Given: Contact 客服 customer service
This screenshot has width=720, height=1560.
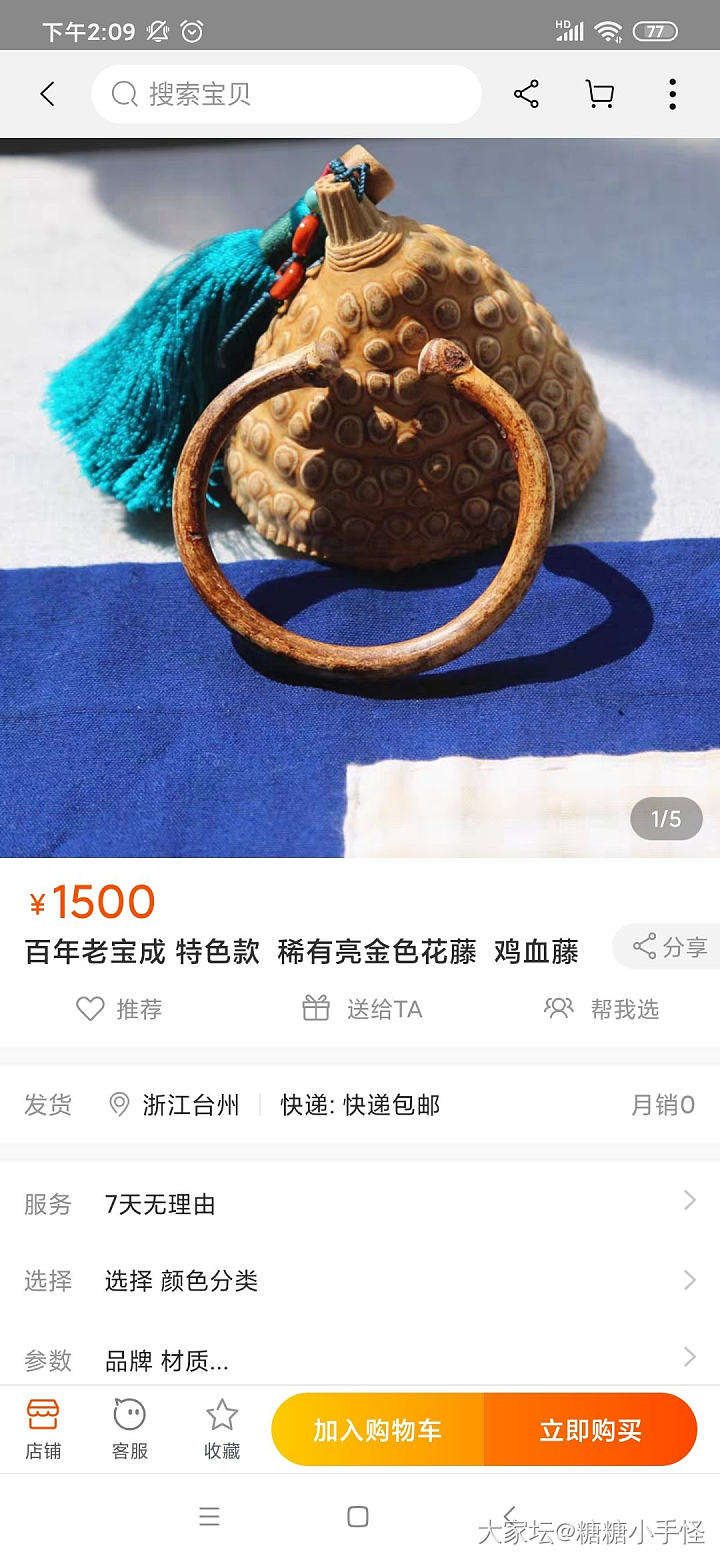Looking at the screenshot, I should pyautogui.click(x=130, y=1429).
